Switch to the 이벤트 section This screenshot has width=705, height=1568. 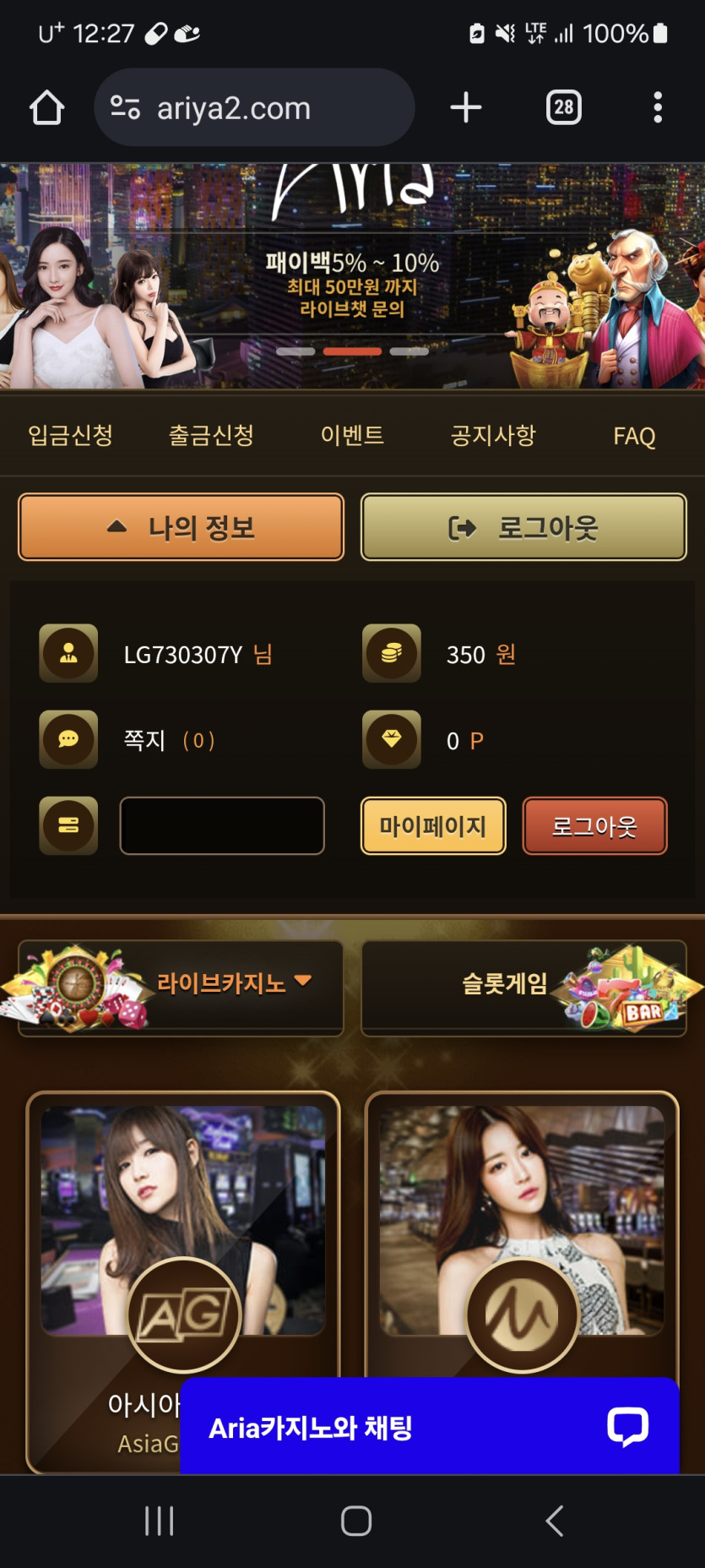[x=352, y=435]
